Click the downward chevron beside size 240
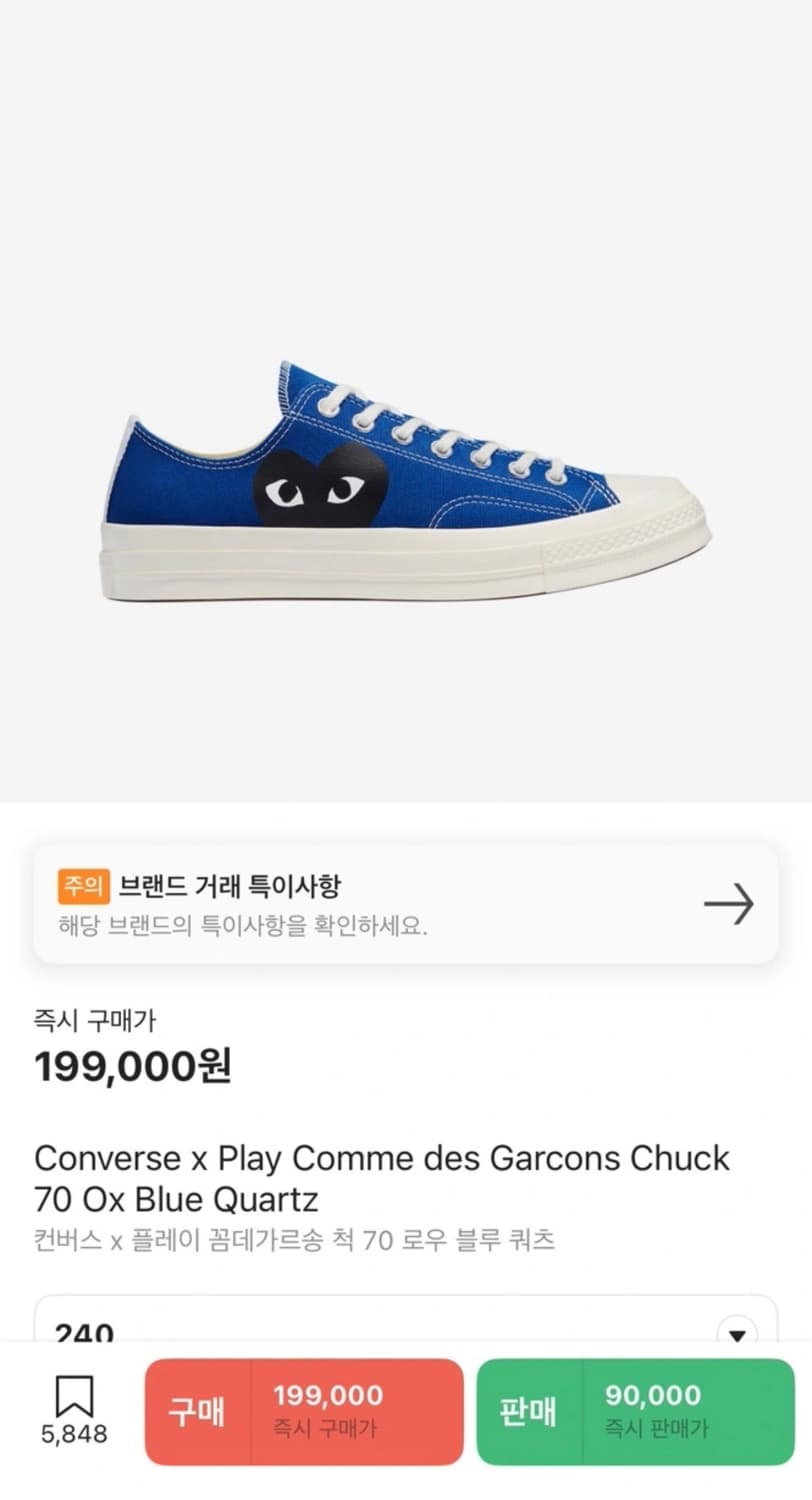 click(739, 1333)
